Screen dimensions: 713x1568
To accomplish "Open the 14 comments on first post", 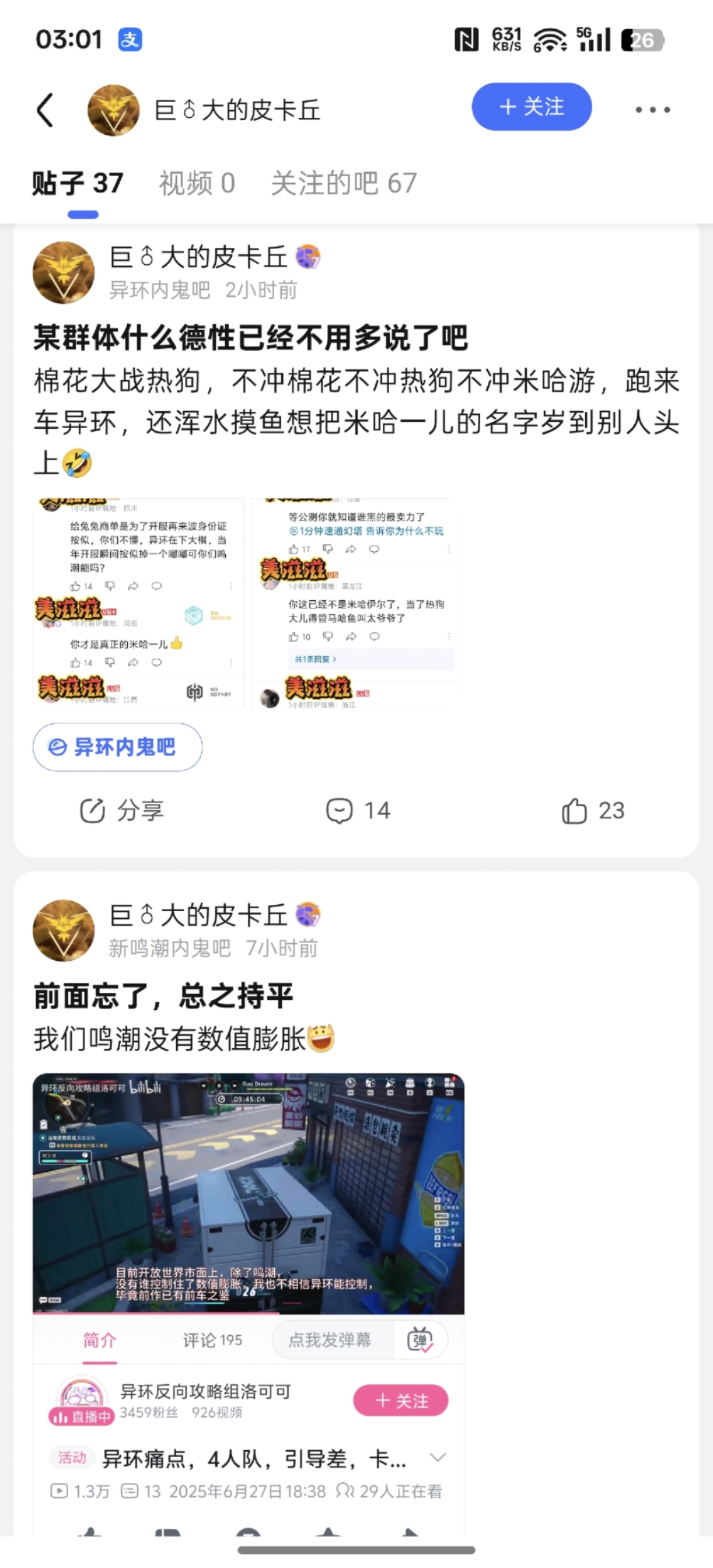I will click(x=358, y=811).
